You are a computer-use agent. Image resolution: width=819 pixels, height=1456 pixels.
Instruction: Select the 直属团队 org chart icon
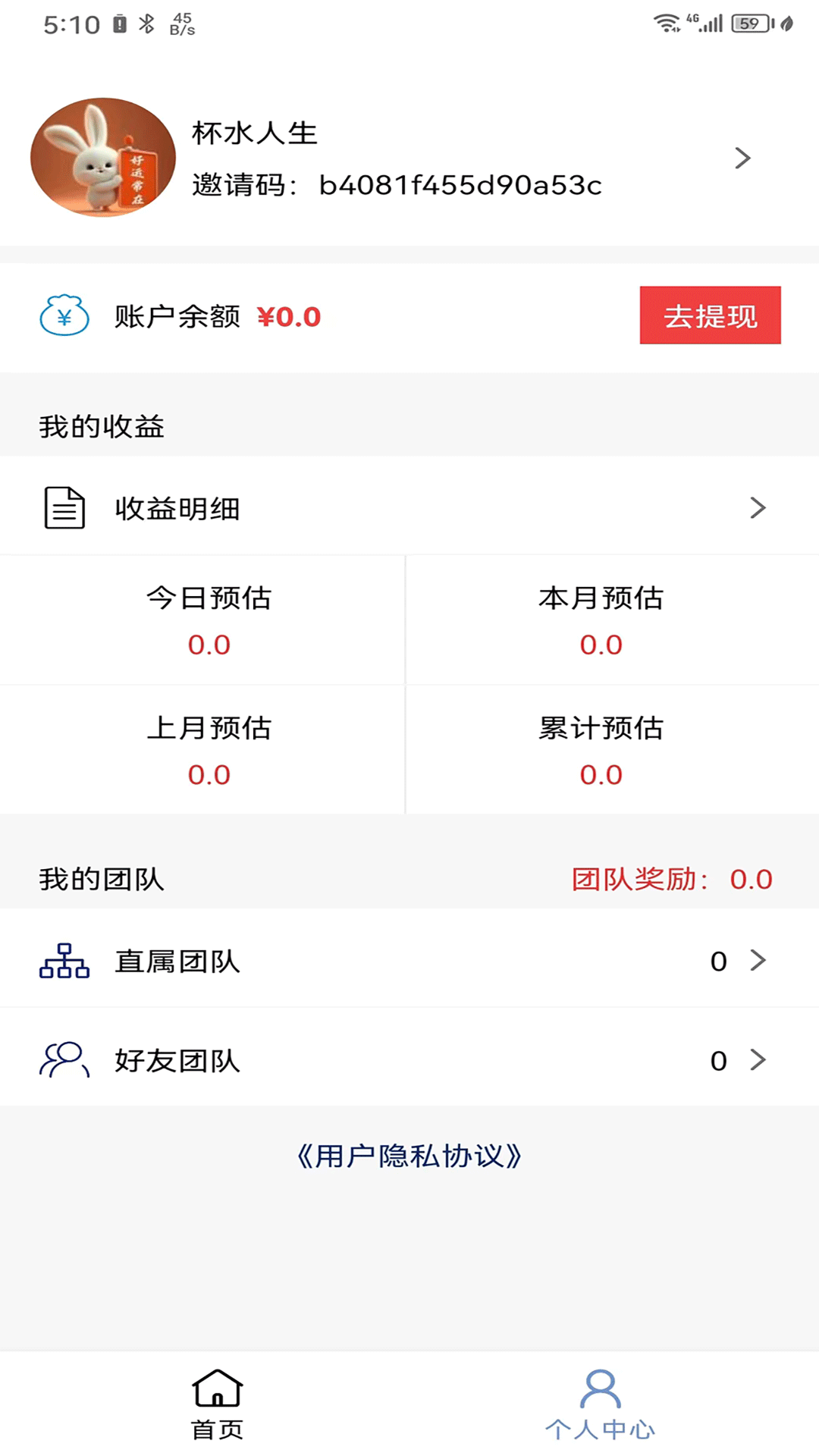(x=64, y=961)
